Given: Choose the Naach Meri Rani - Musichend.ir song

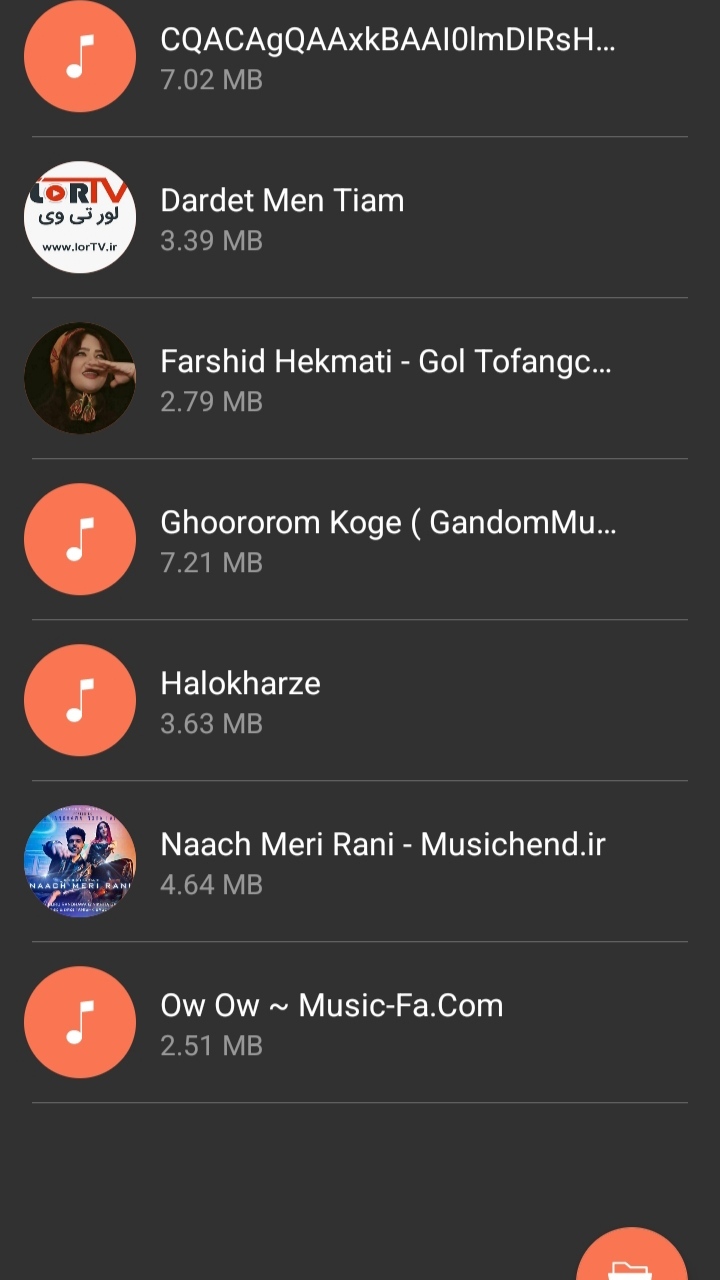Looking at the screenshot, I should point(383,862).
